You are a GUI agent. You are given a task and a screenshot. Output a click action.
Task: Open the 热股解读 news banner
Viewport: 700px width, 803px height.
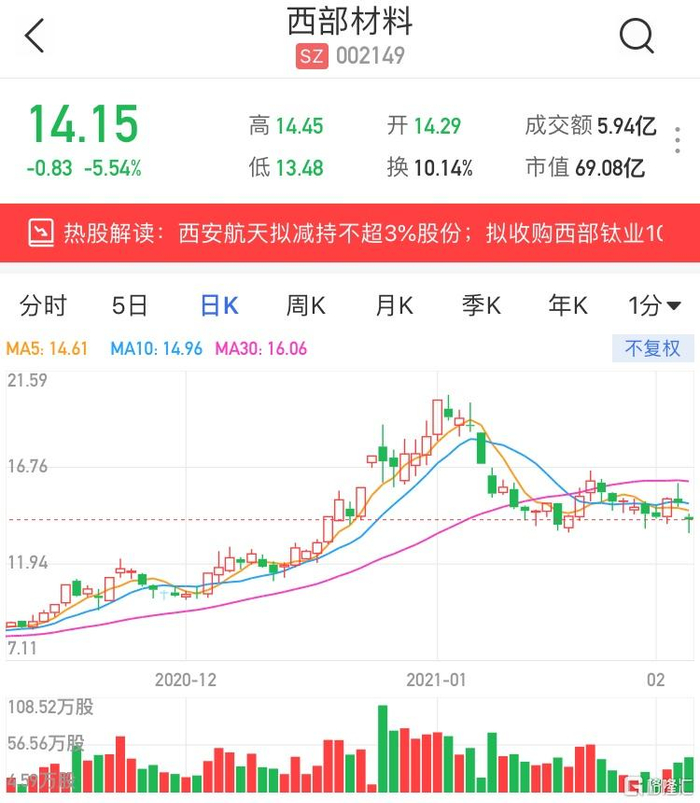click(x=350, y=234)
